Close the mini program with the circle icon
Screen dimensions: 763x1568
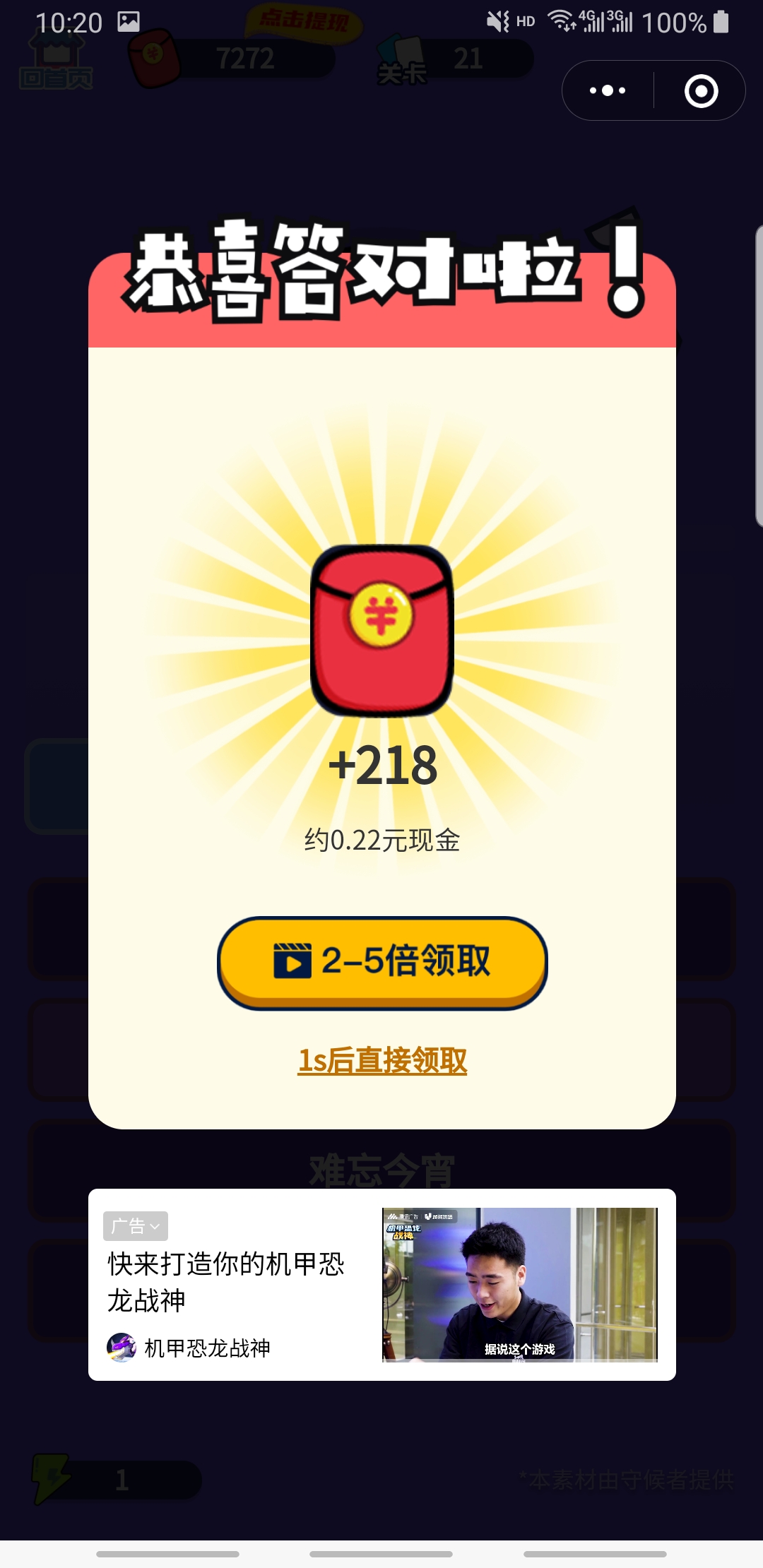tap(701, 91)
